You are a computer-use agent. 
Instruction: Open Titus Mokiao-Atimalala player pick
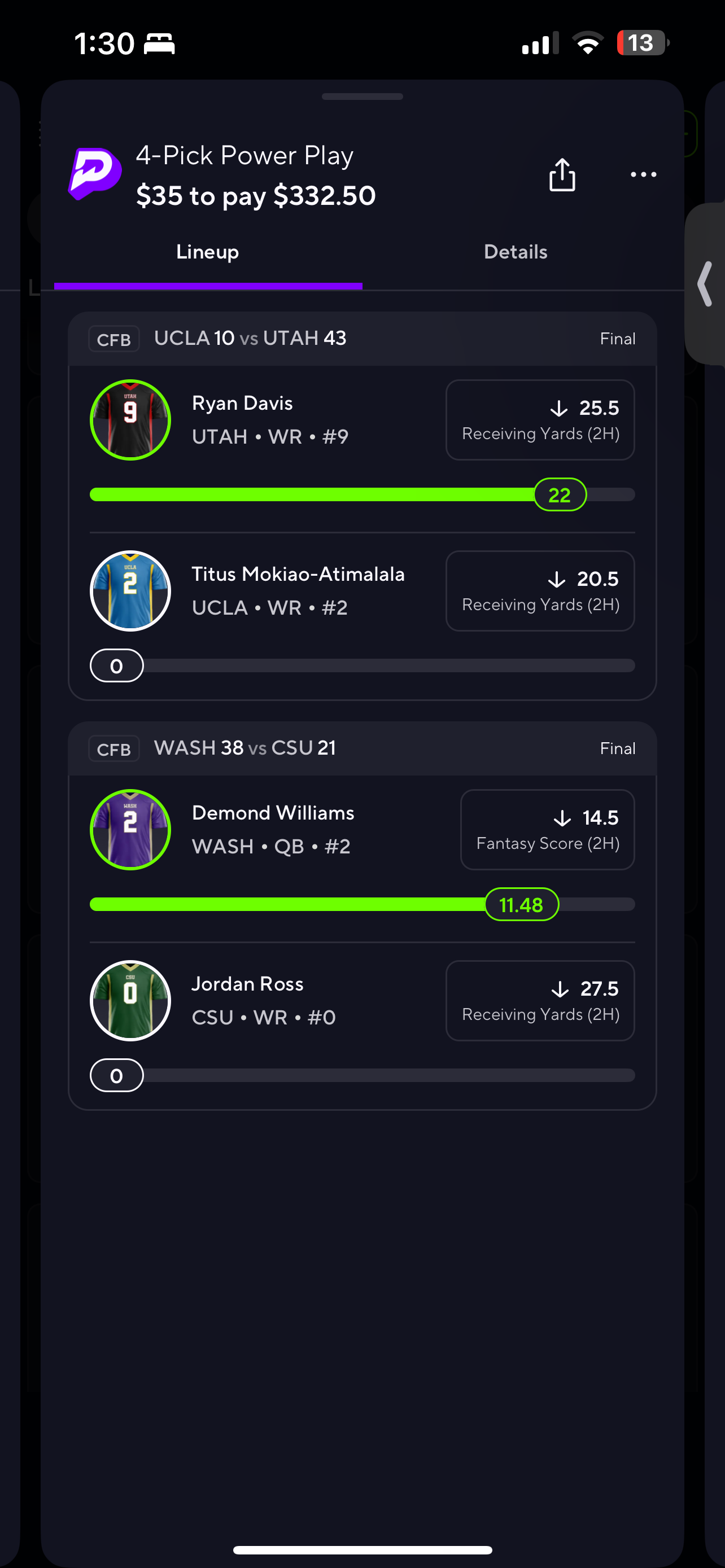tap(297, 590)
